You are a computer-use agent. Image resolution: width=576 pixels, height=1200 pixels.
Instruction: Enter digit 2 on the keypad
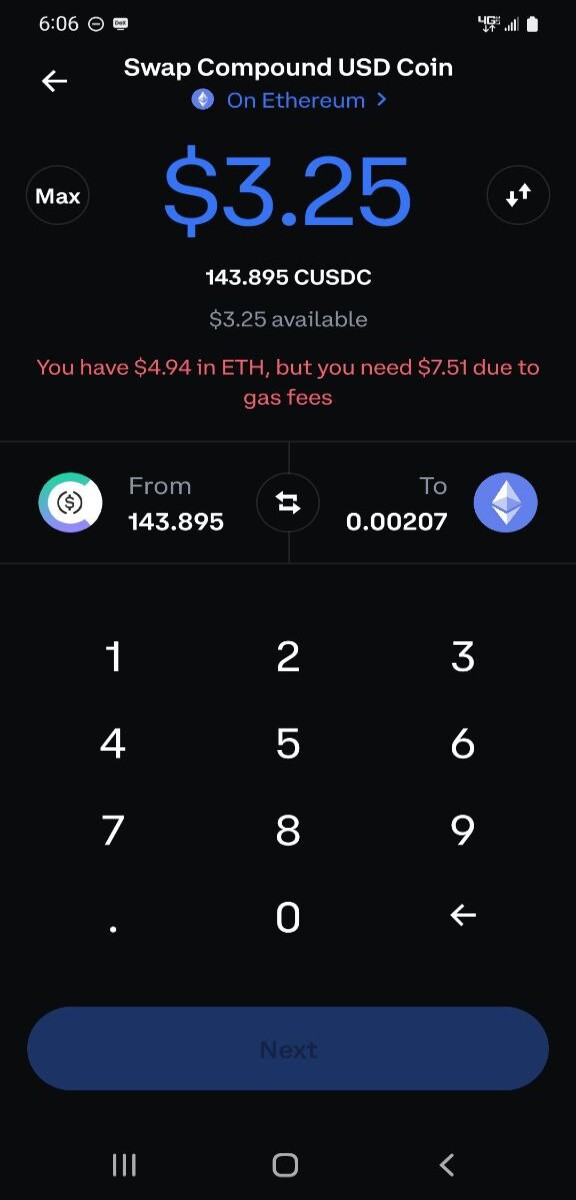pos(288,657)
